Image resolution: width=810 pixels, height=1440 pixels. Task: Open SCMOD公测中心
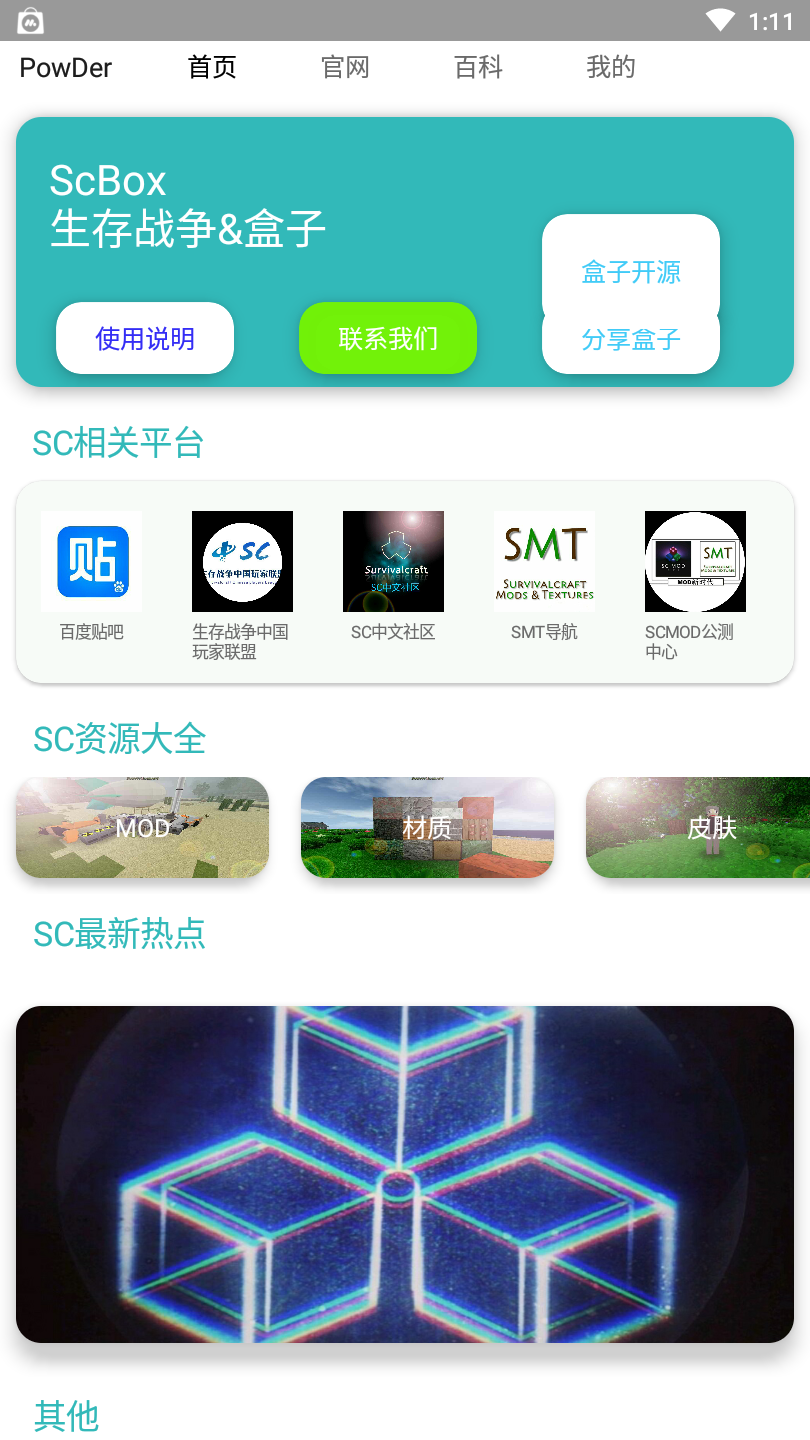[x=695, y=586]
